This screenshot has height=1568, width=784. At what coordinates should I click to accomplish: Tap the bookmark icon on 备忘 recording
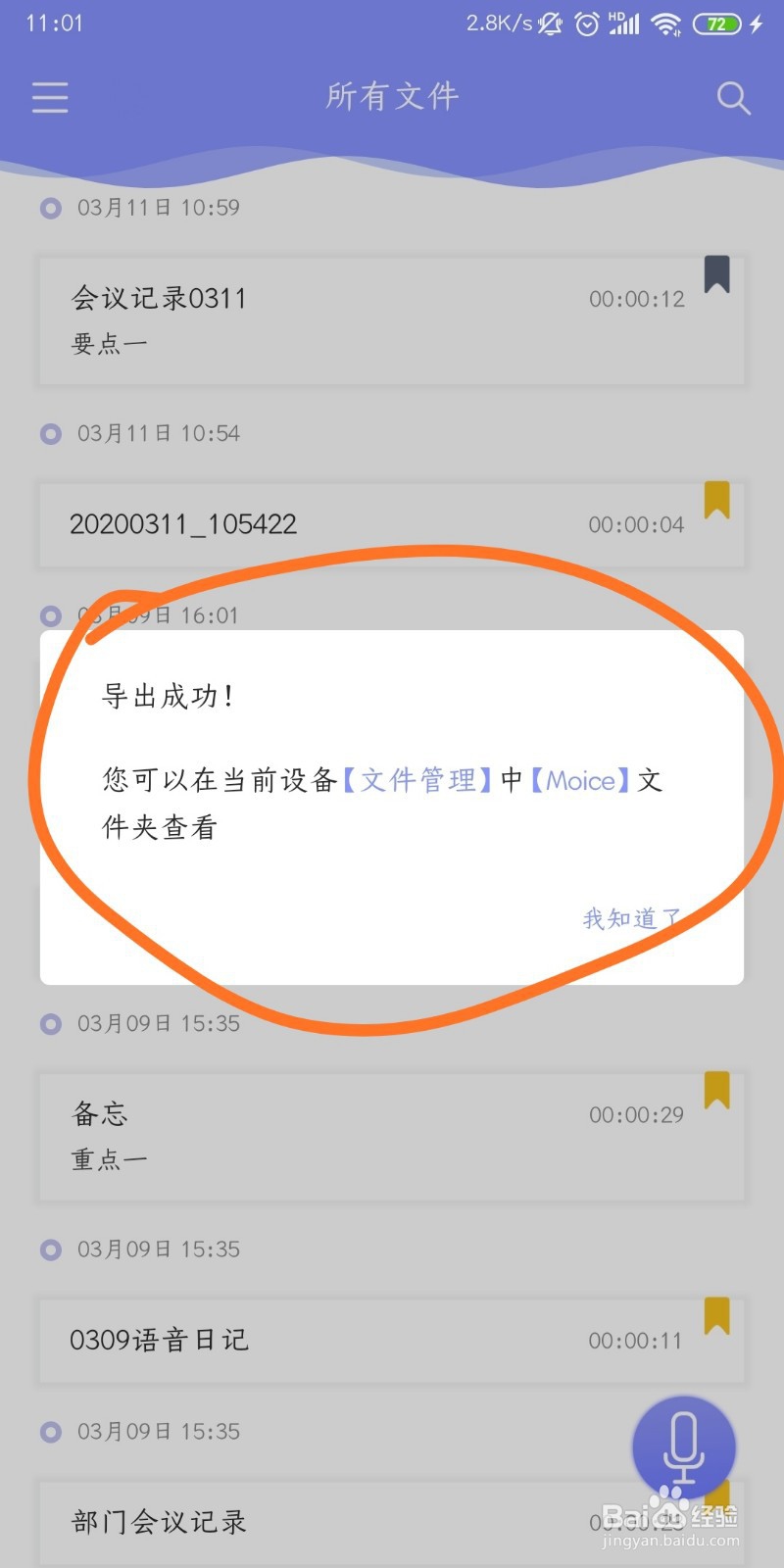click(x=718, y=1093)
